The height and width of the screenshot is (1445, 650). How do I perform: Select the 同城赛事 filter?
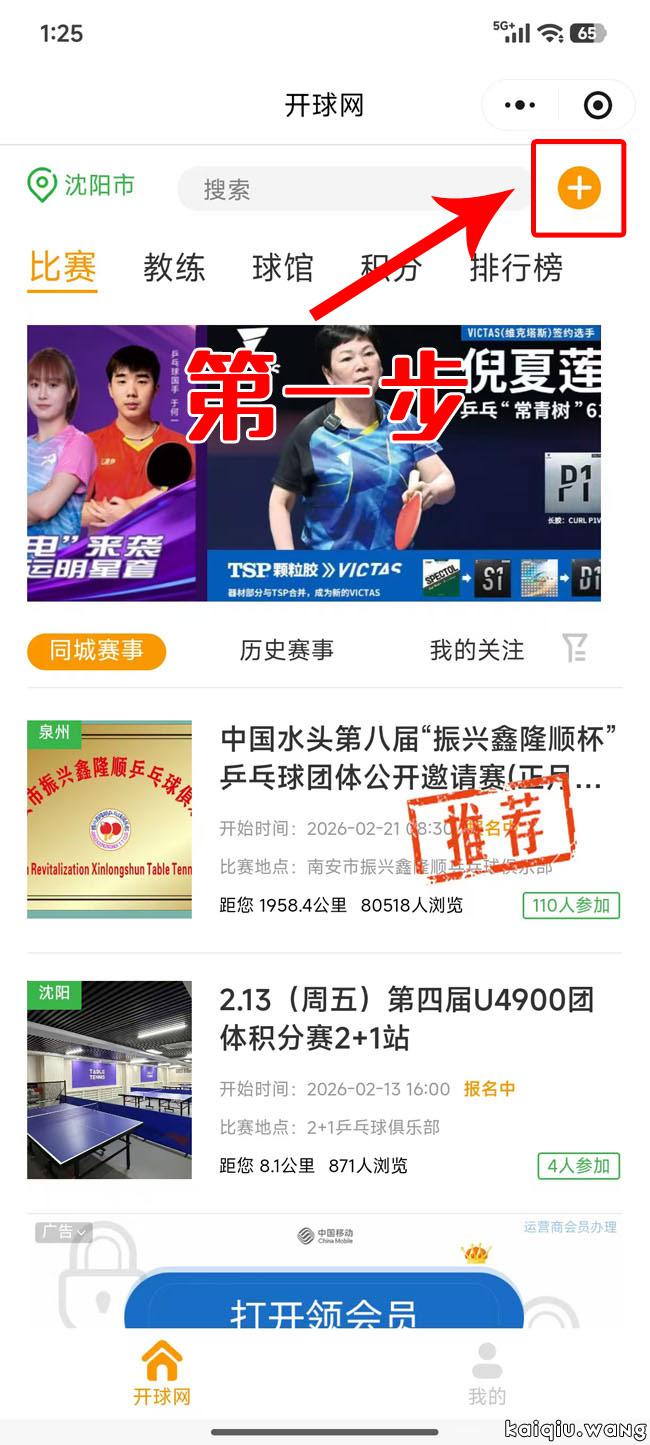[96, 651]
